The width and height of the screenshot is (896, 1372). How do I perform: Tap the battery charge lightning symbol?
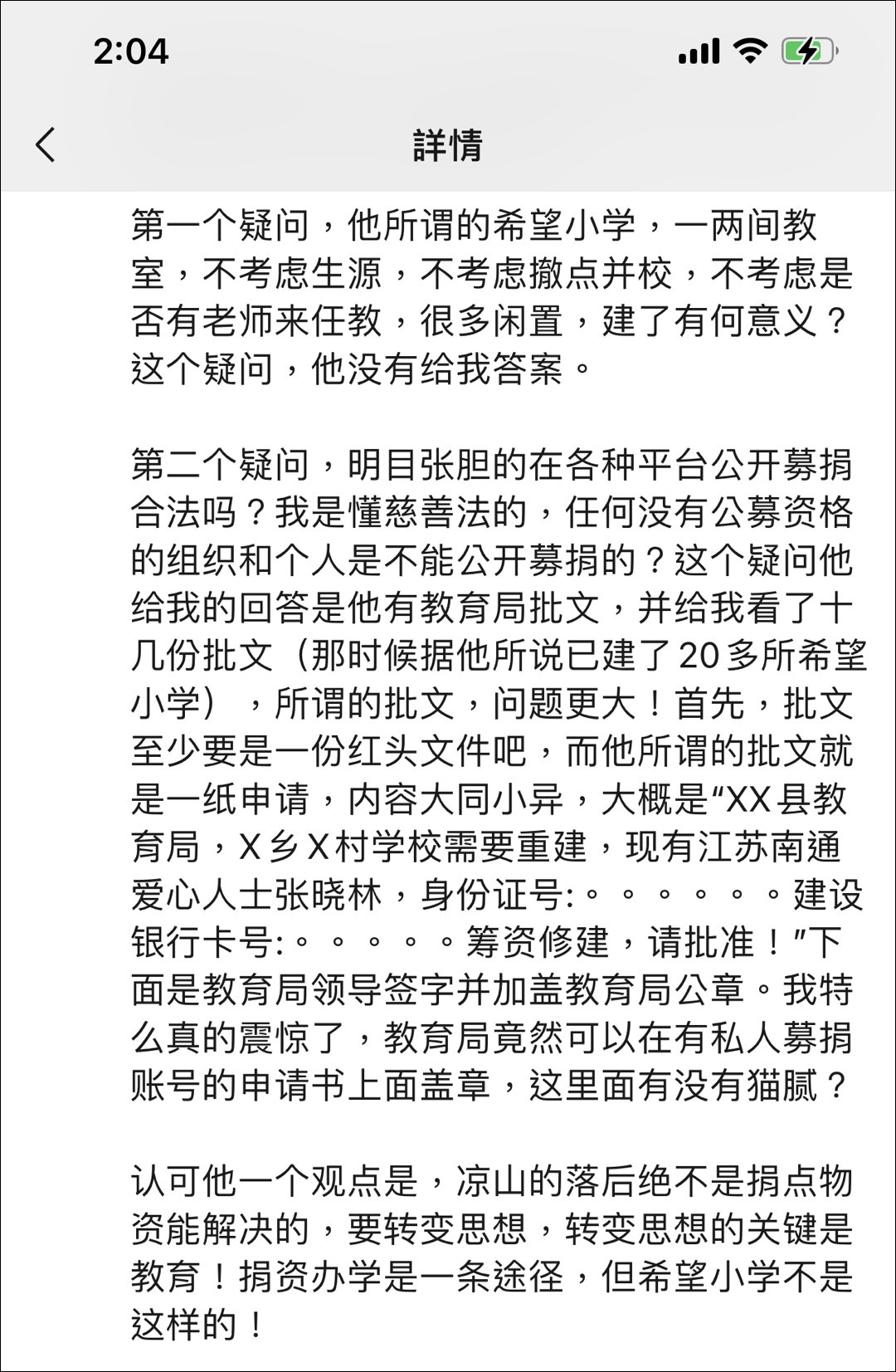pos(806,51)
